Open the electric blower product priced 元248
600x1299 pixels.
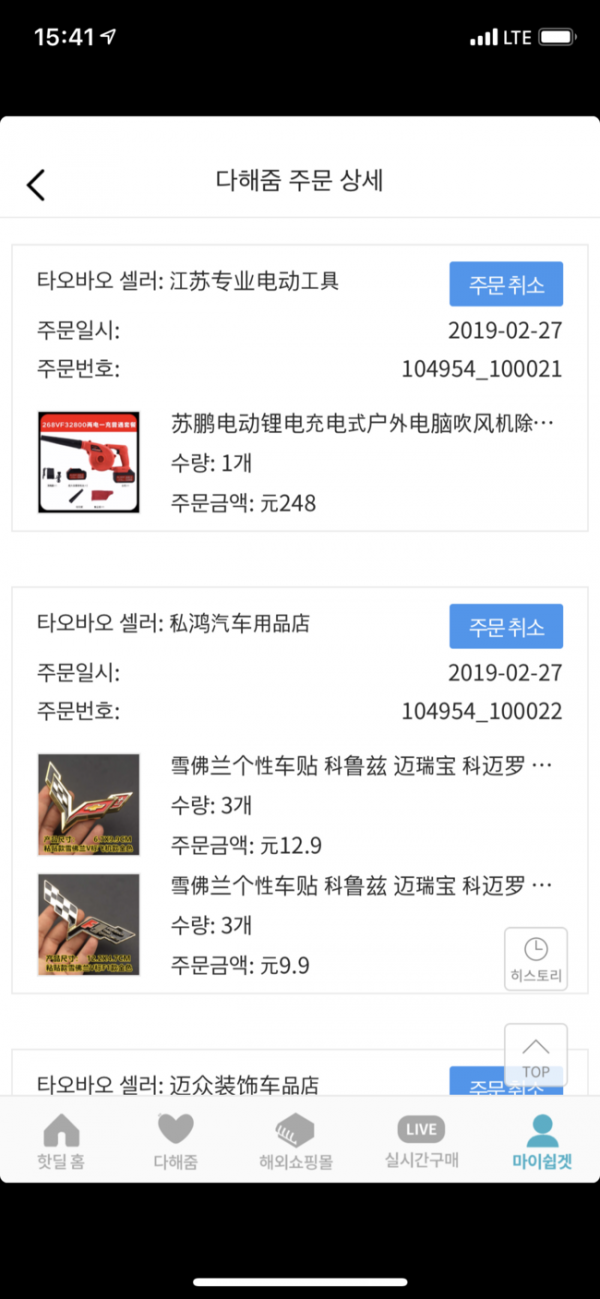(x=300, y=462)
